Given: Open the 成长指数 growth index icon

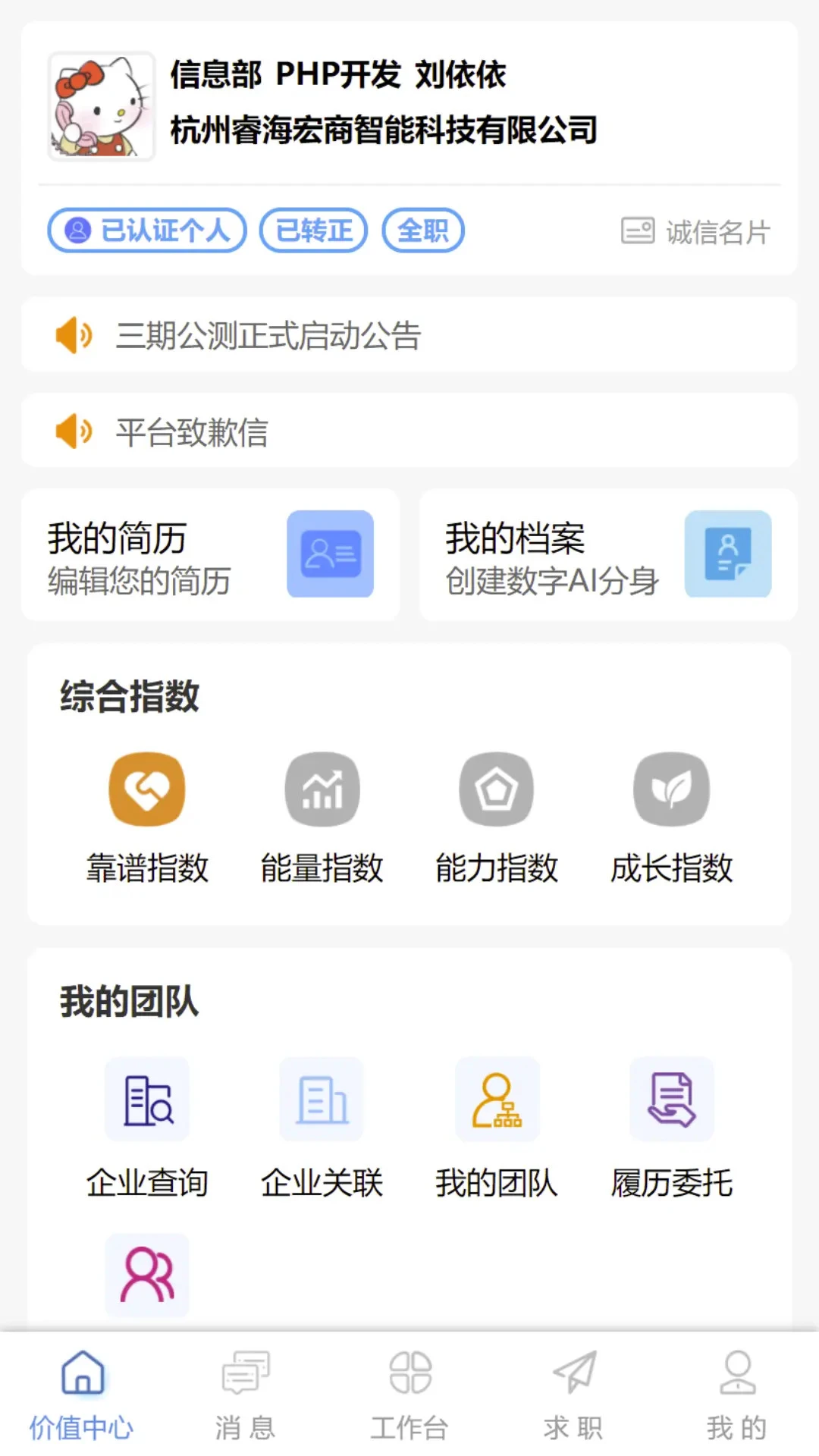Looking at the screenshot, I should (672, 789).
